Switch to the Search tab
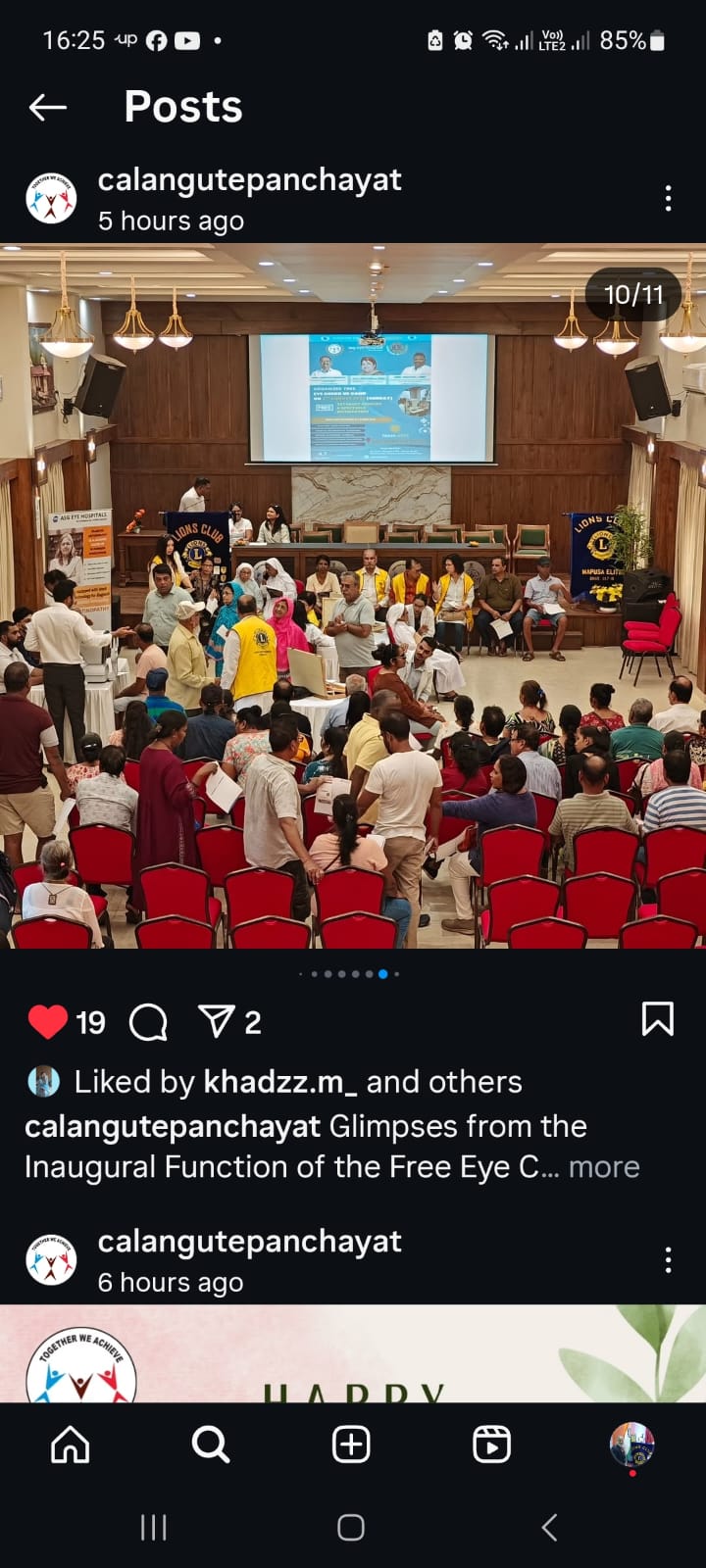The width and height of the screenshot is (706, 1568). [x=211, y=1445]
